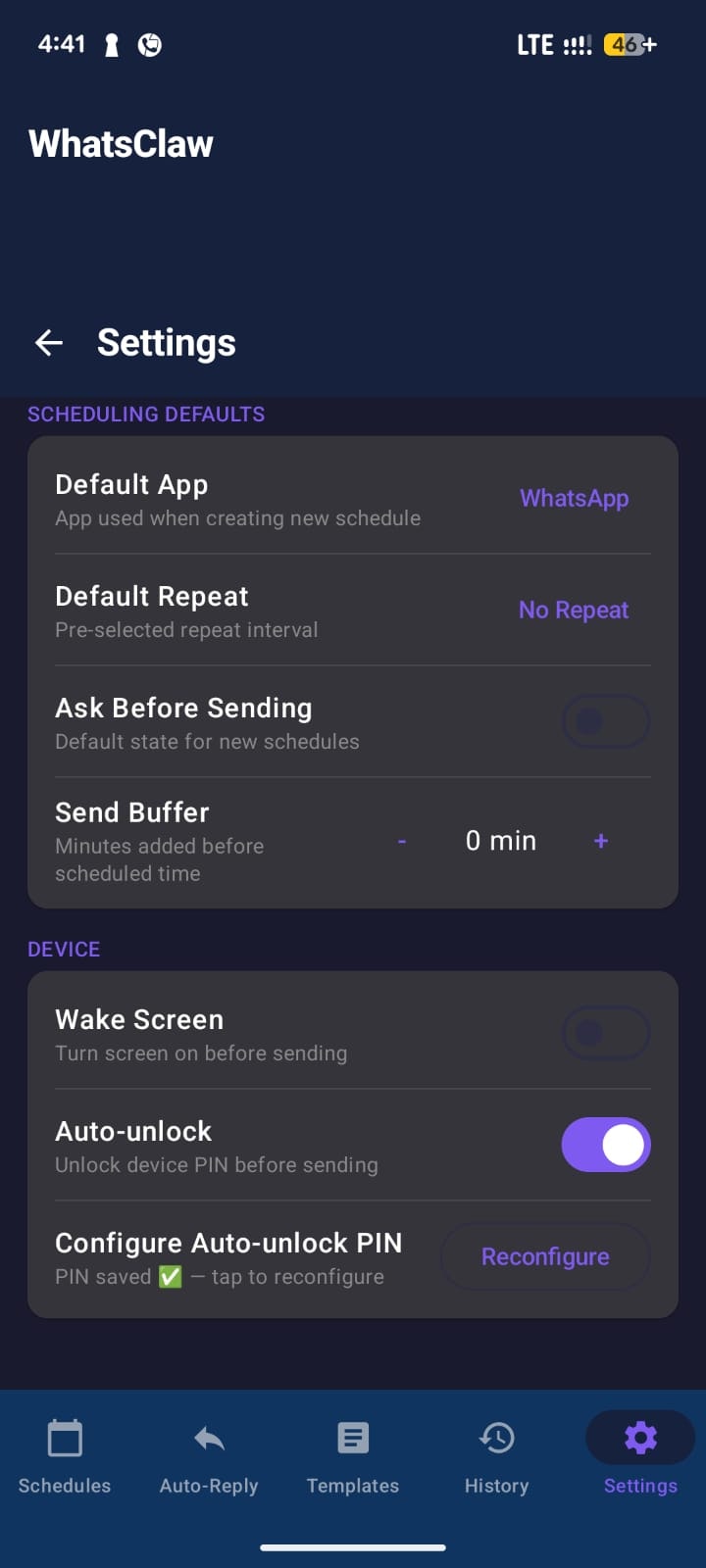Open the Auto-Reply tab
706x1568 pixels.
(209, 1457)
